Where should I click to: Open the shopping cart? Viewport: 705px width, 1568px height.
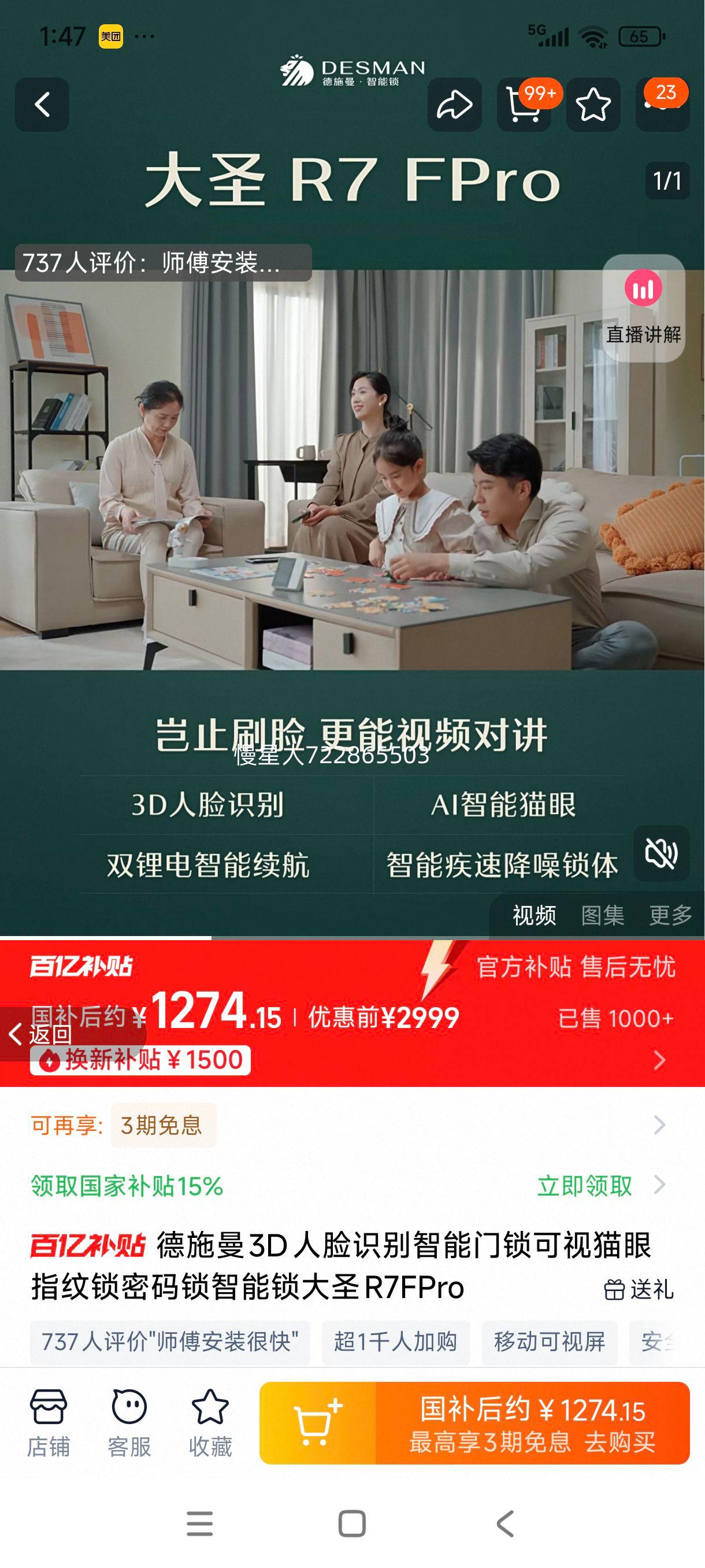coord(524,105)
